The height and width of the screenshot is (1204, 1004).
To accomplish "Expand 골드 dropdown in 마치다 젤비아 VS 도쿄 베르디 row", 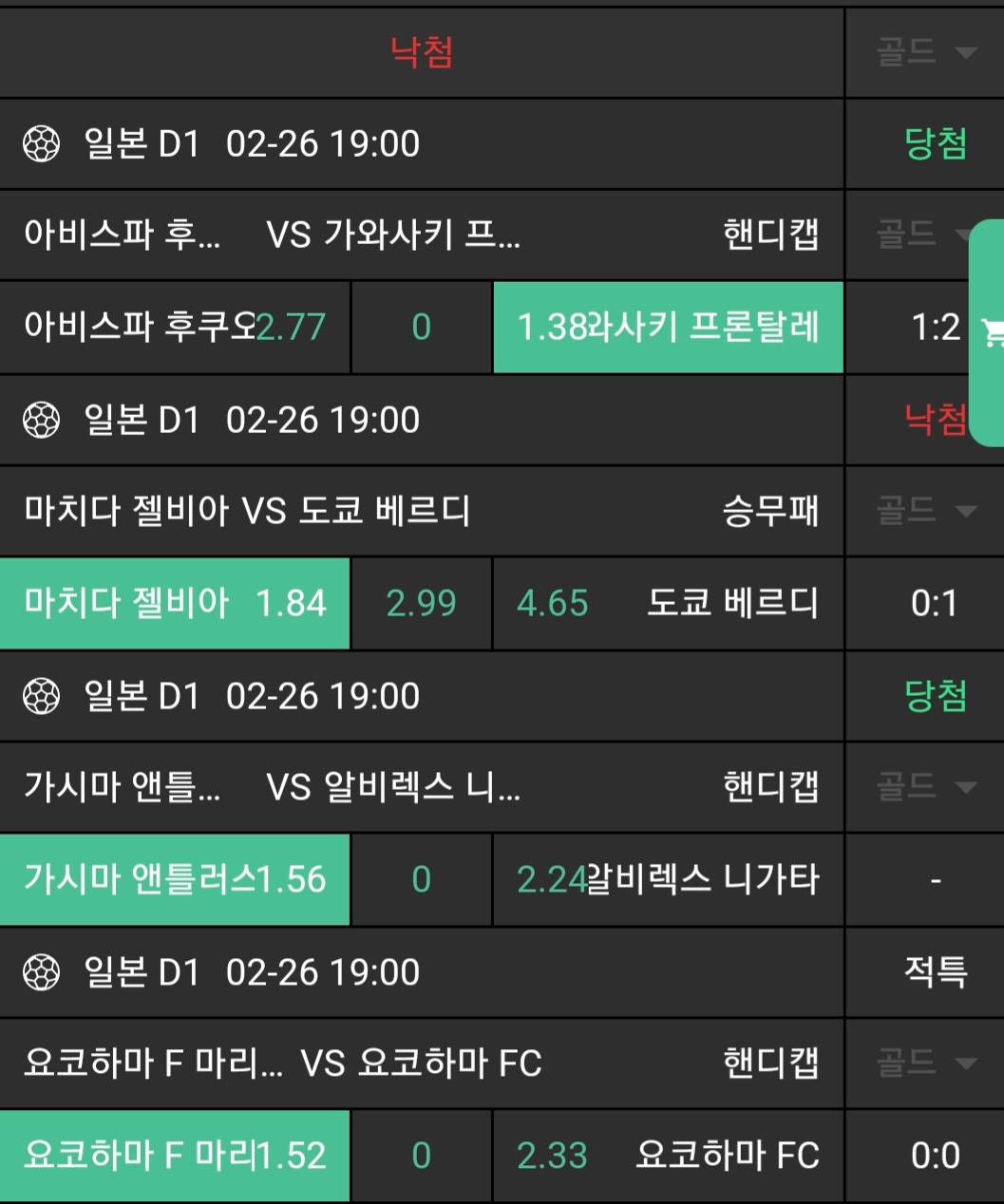I will (925, 511).
